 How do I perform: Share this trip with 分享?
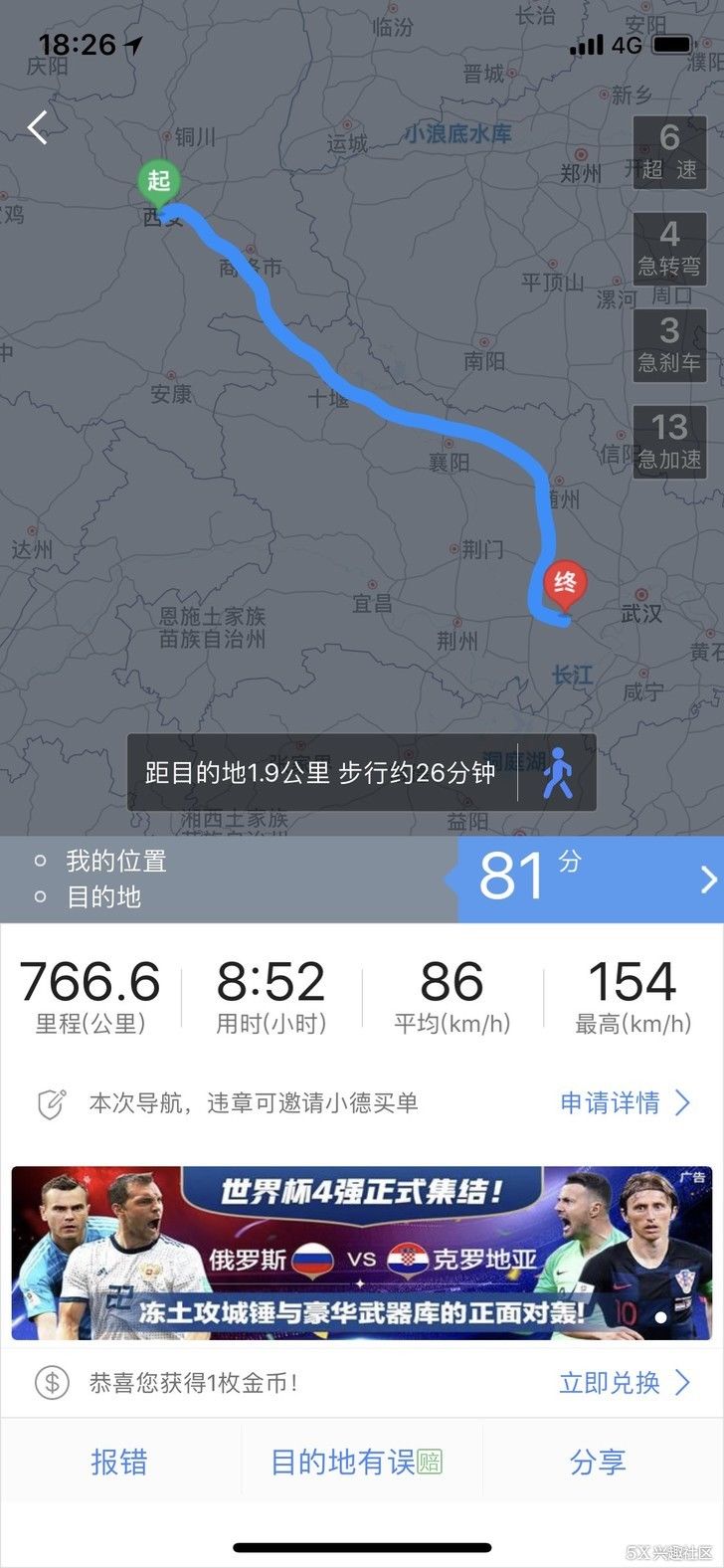[x=598, y=1462]
